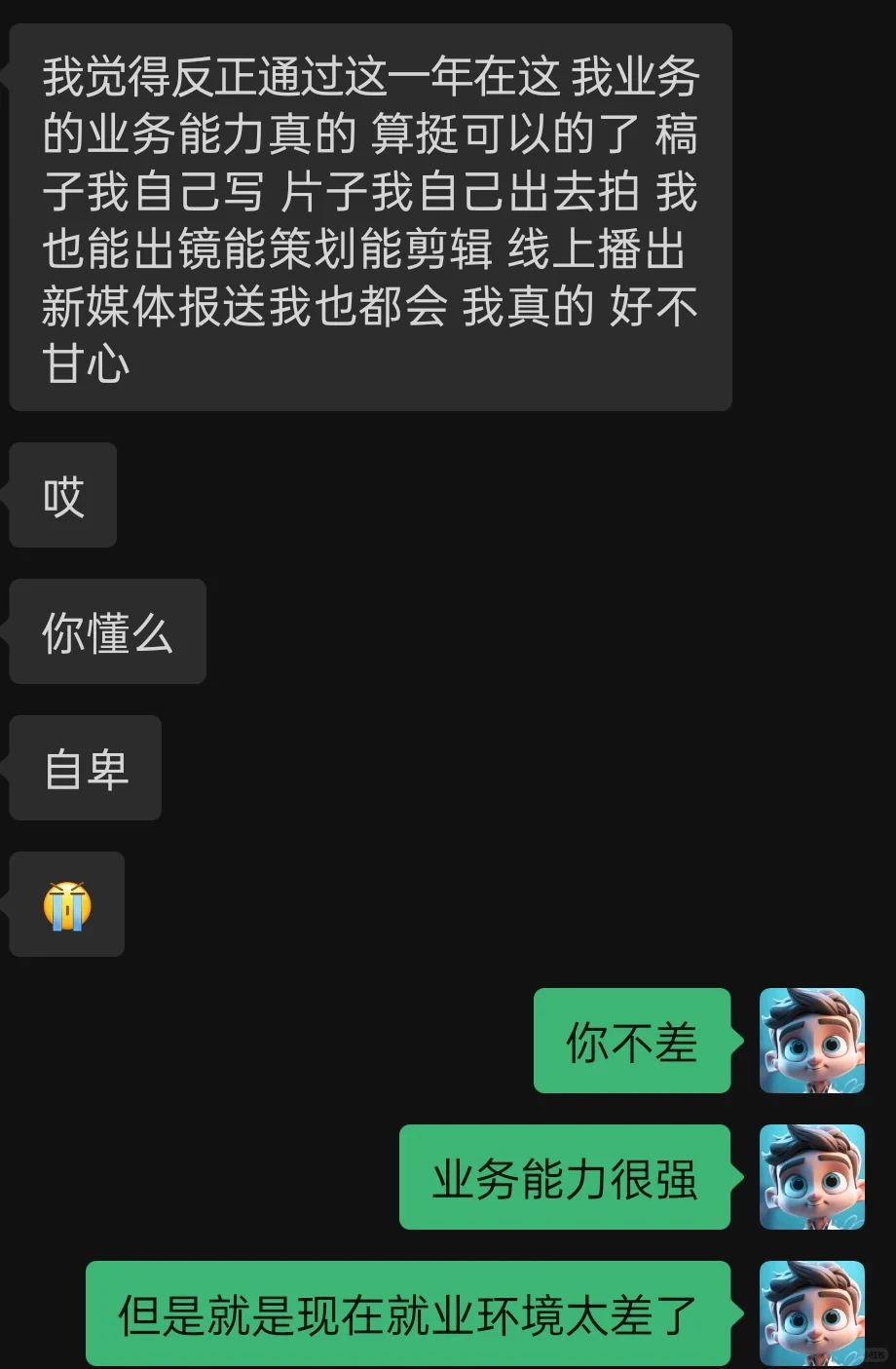Viewport: 896px width, 1369px height.
Task: Select the crying emoji sticker message
Action: point(65,905)
